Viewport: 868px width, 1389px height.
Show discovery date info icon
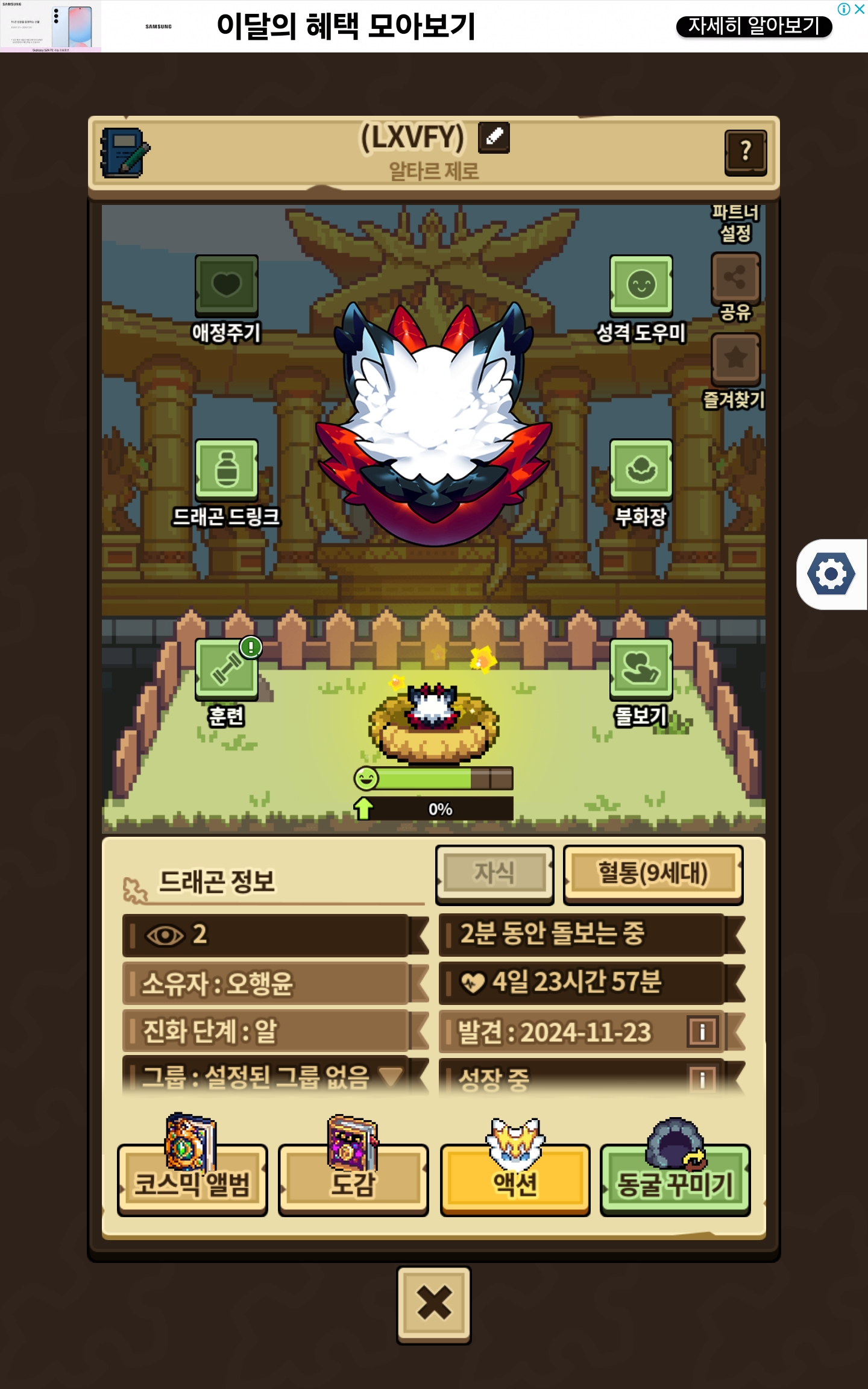pos(702,1032)
